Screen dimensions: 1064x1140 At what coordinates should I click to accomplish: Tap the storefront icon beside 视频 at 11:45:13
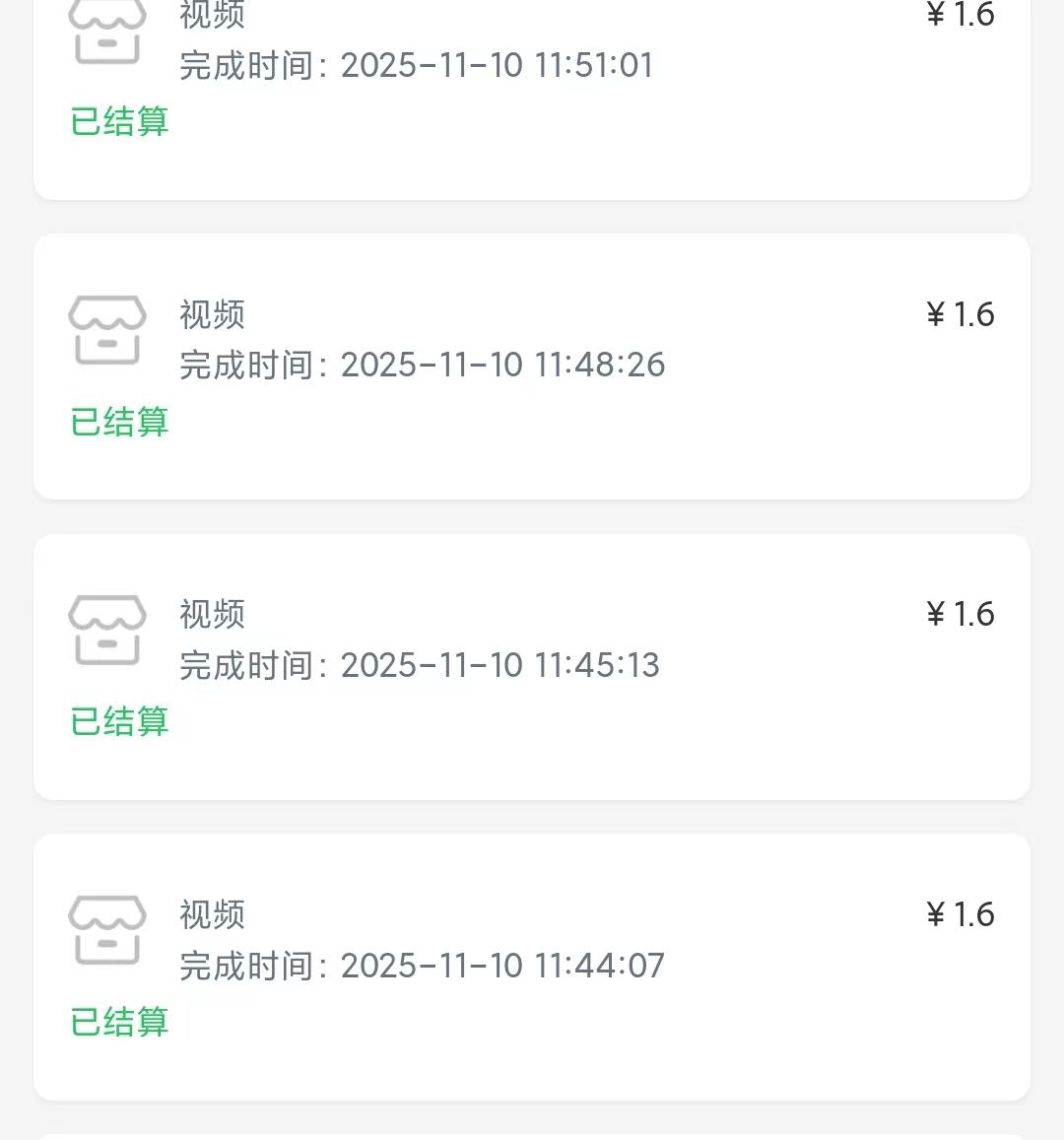click(x=106, y=631)
